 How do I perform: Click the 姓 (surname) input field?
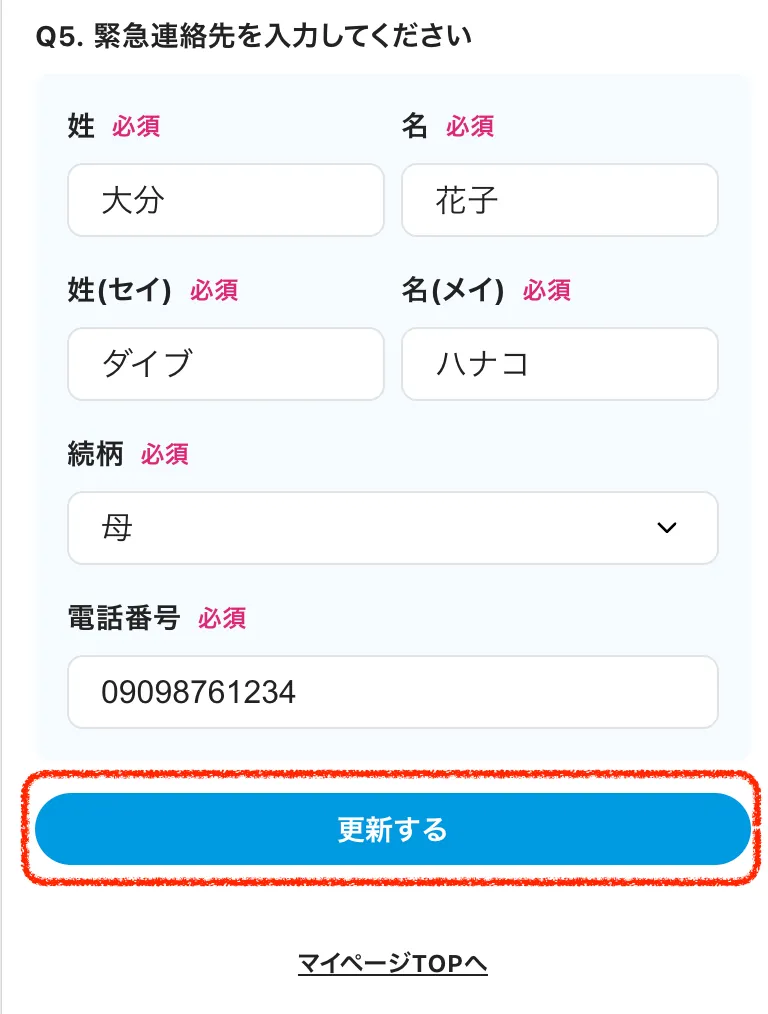[225, 200]
